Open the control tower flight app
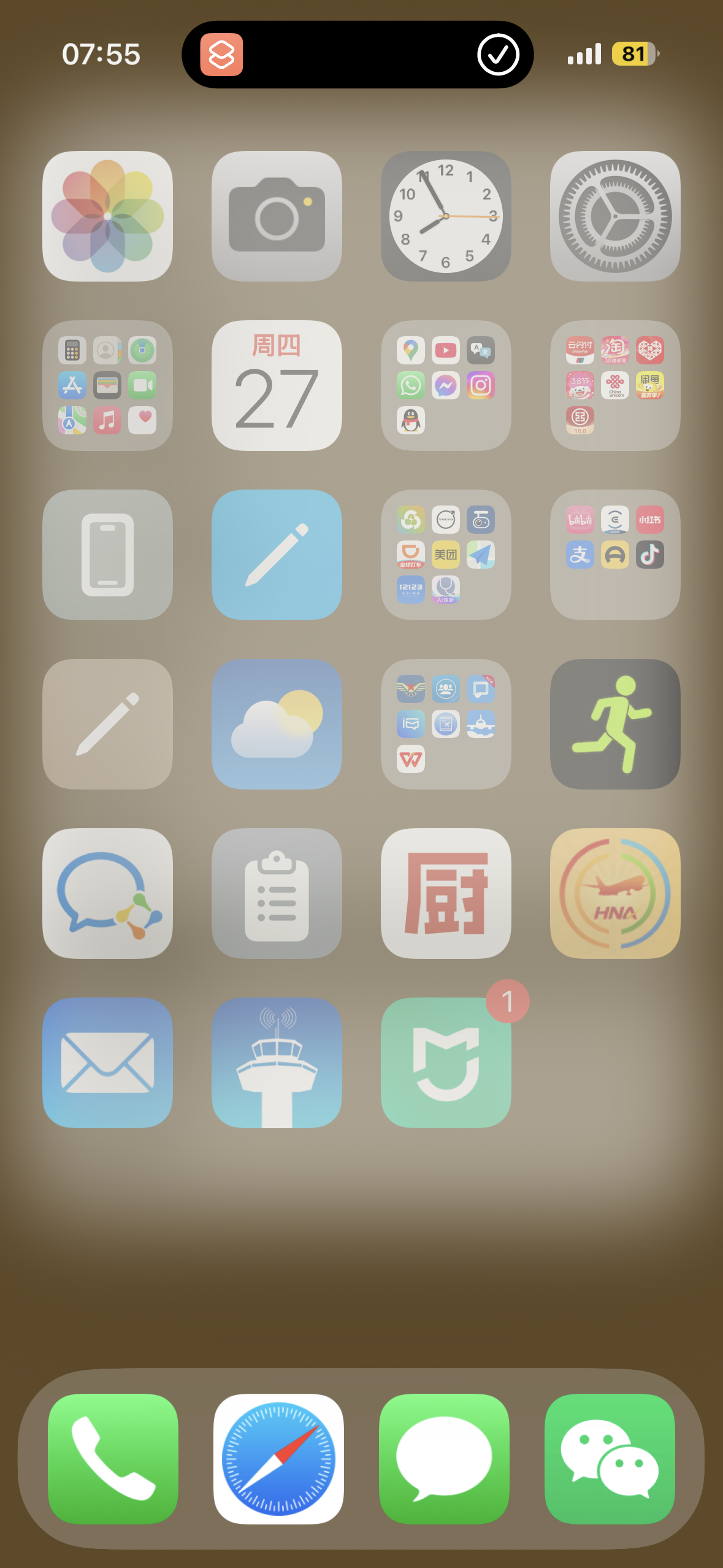The image size is (723, 1568). click(x=277, y=1063)
